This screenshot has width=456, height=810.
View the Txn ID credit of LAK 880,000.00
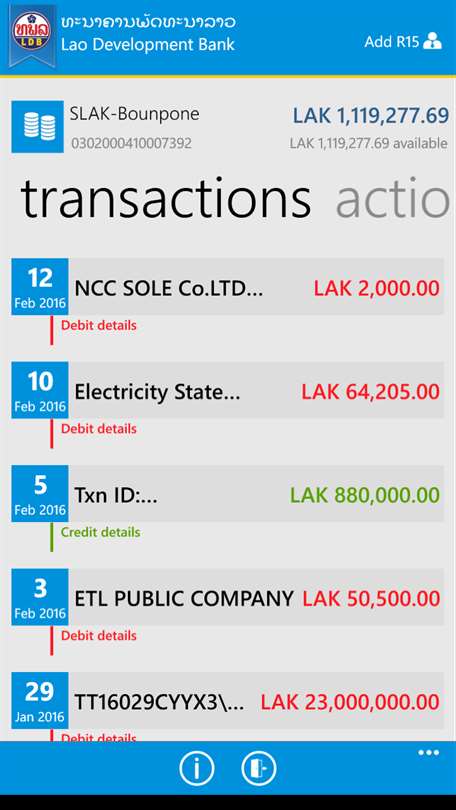click(228, 494)
